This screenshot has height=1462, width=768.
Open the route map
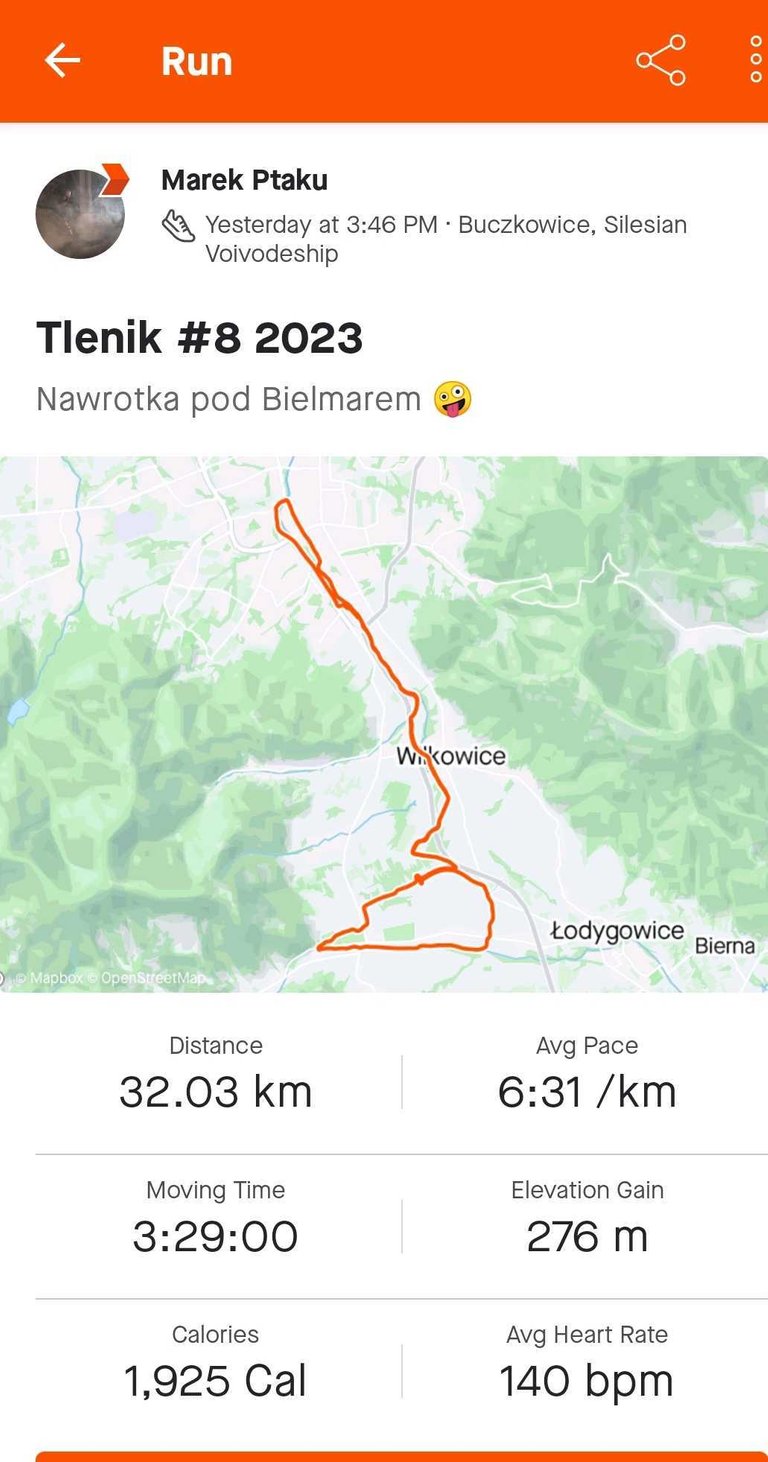(384, 724)
